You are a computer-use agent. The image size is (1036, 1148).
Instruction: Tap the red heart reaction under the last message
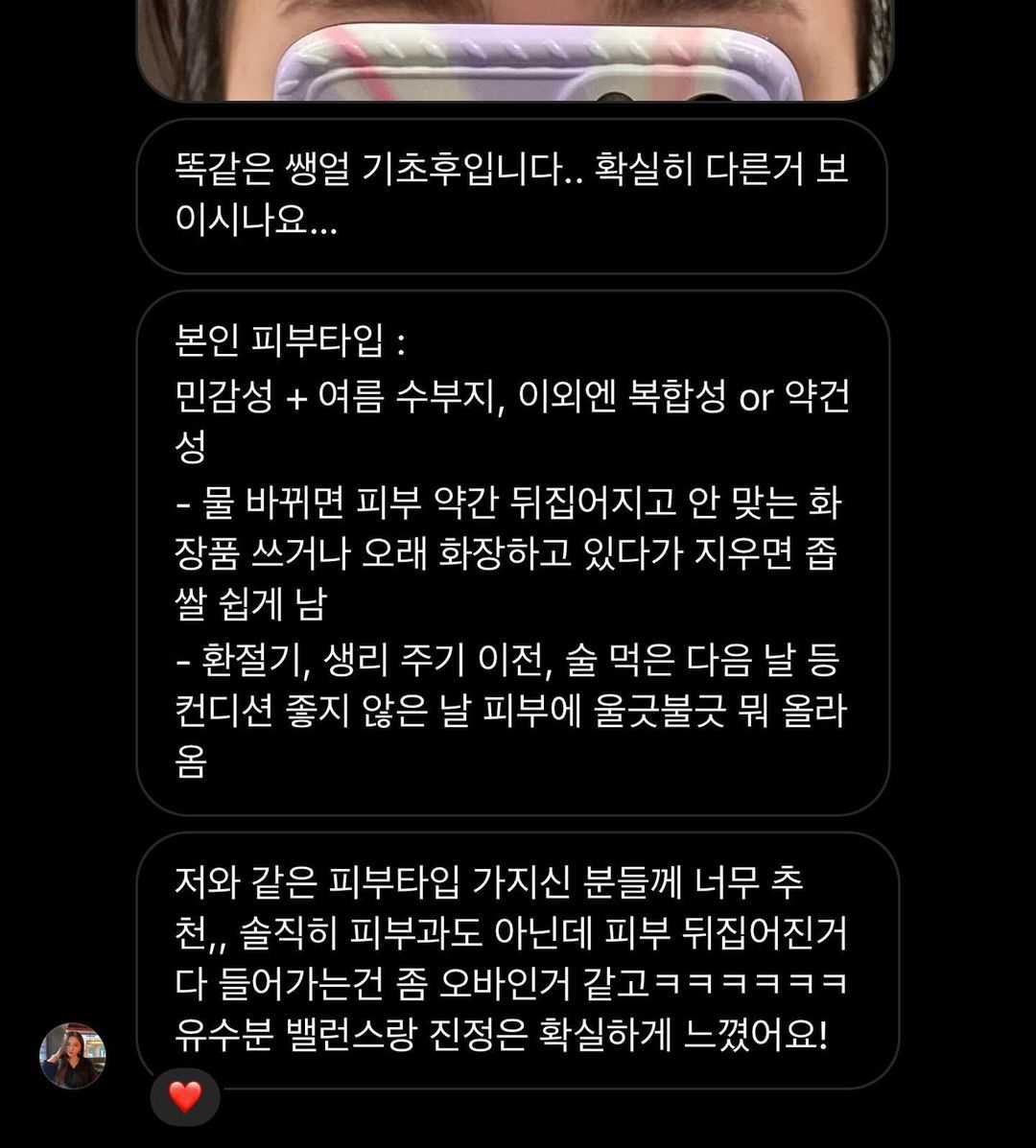pyautogui.click(x=185, y=1096)
